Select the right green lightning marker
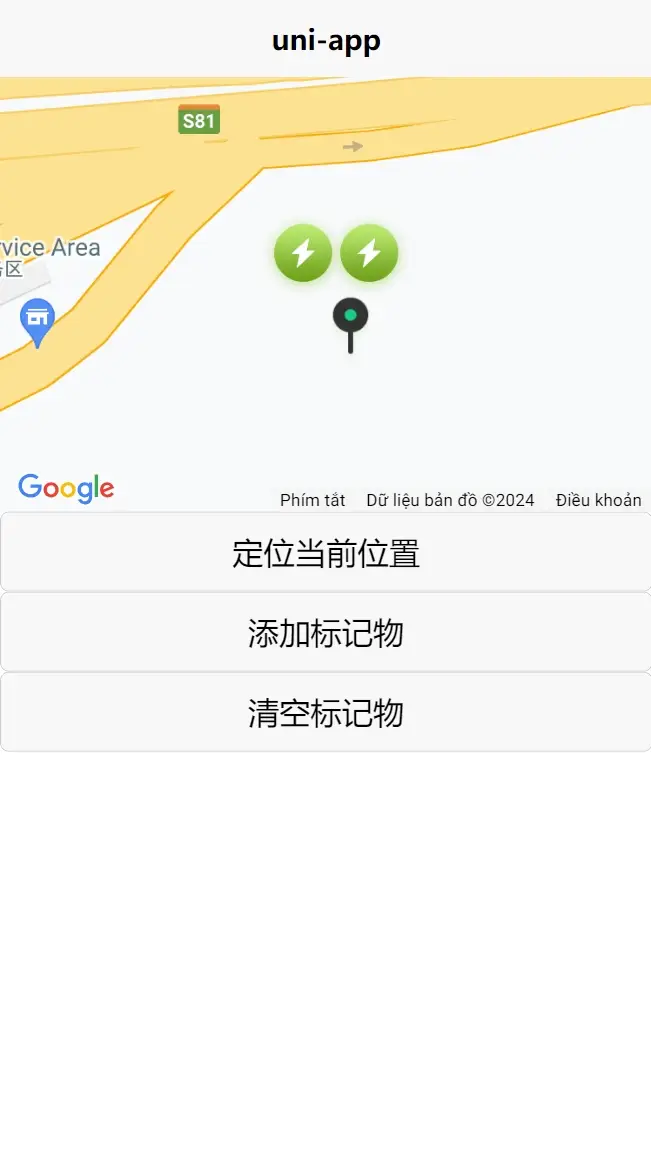This screenshot has height=1159, width=651. pyautogui.click(x=369, y=253)
